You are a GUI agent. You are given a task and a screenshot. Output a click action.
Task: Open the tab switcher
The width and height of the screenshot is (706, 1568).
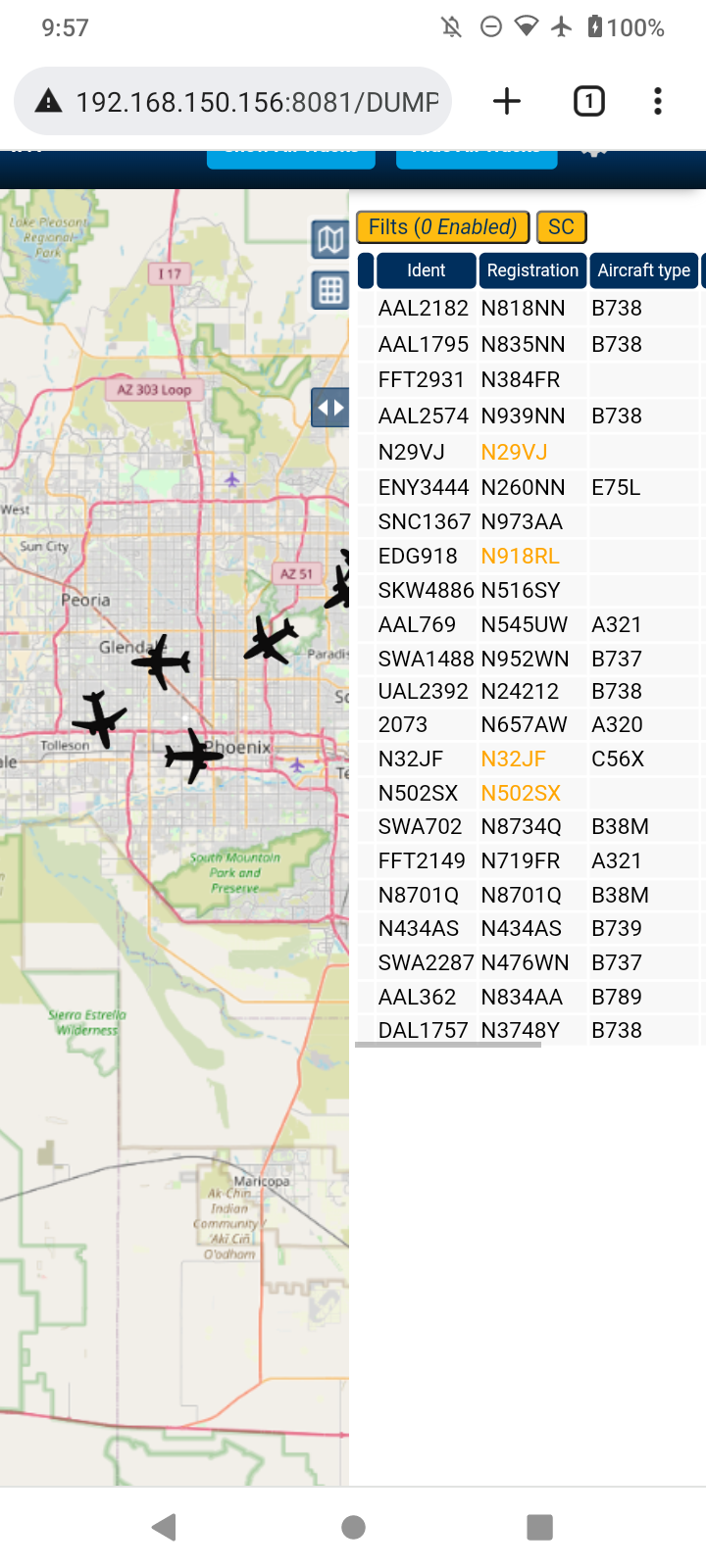(x=588, y=101)
